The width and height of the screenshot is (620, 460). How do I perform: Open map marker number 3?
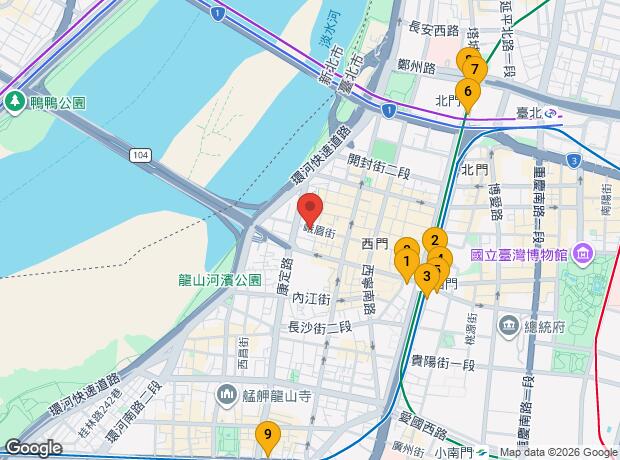427,277
